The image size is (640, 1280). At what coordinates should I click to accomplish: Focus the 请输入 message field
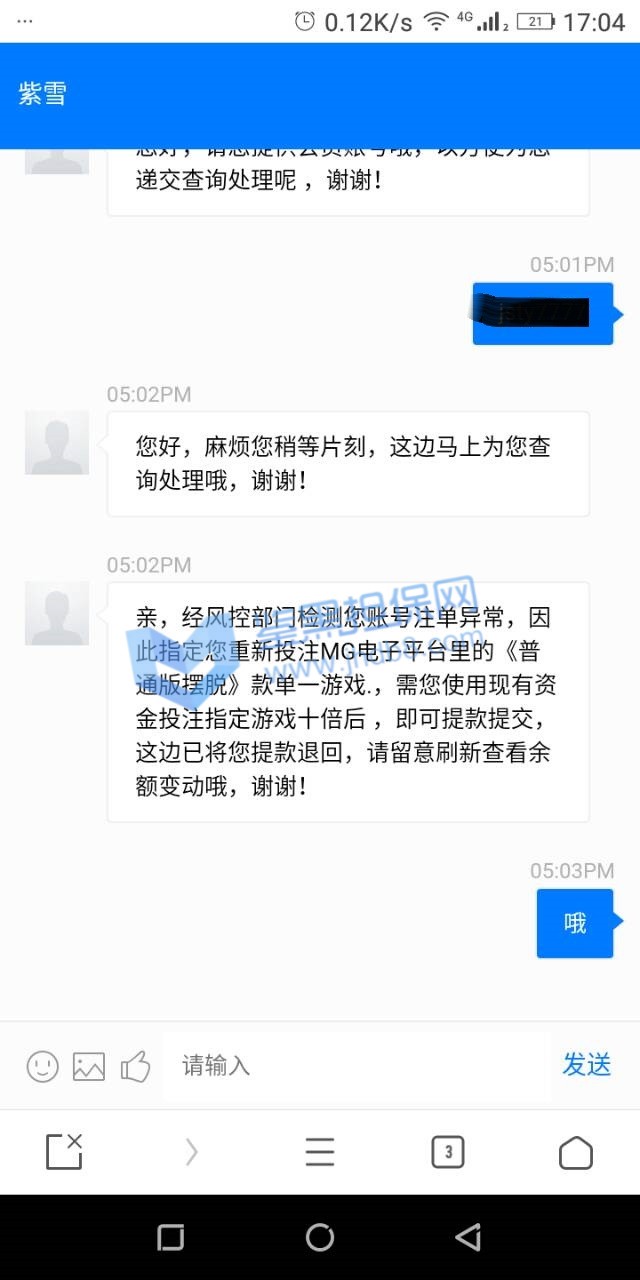pyautogui.click(x=355, y=1066)
